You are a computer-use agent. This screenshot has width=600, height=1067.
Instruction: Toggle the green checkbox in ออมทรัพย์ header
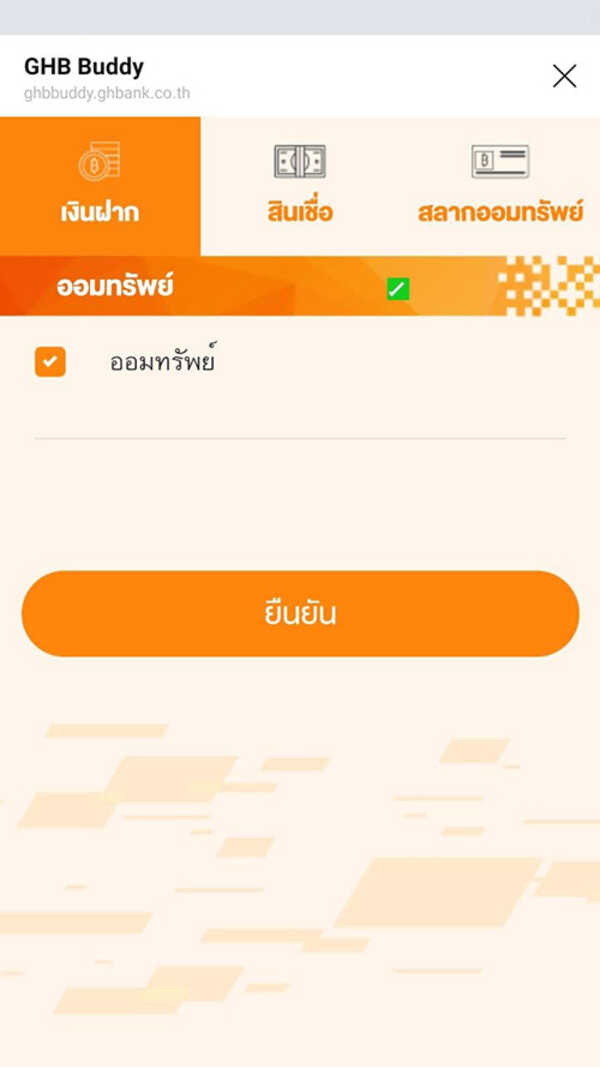pos(398,289)
